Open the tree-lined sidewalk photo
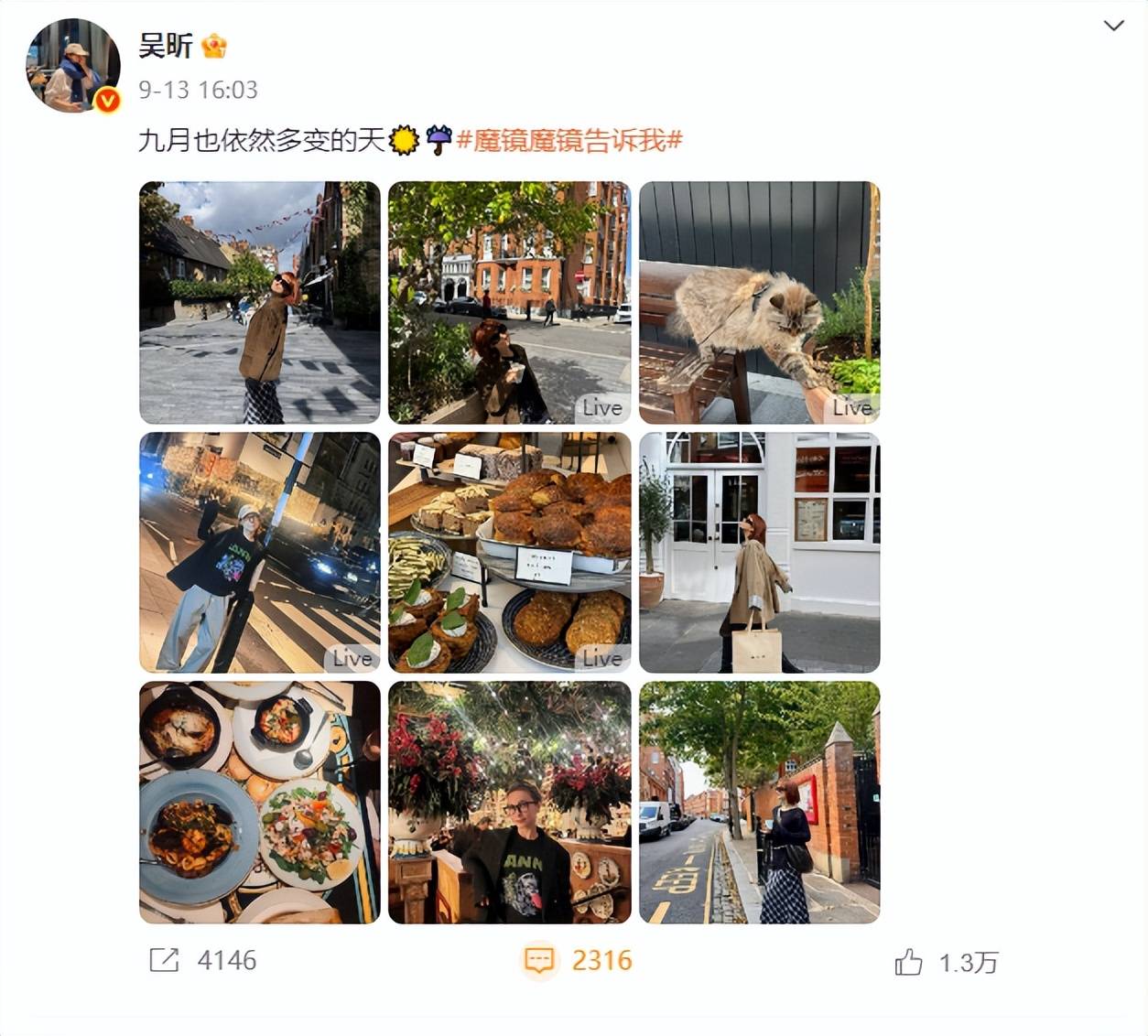1148x1036 pixels. tap(759, 802)
